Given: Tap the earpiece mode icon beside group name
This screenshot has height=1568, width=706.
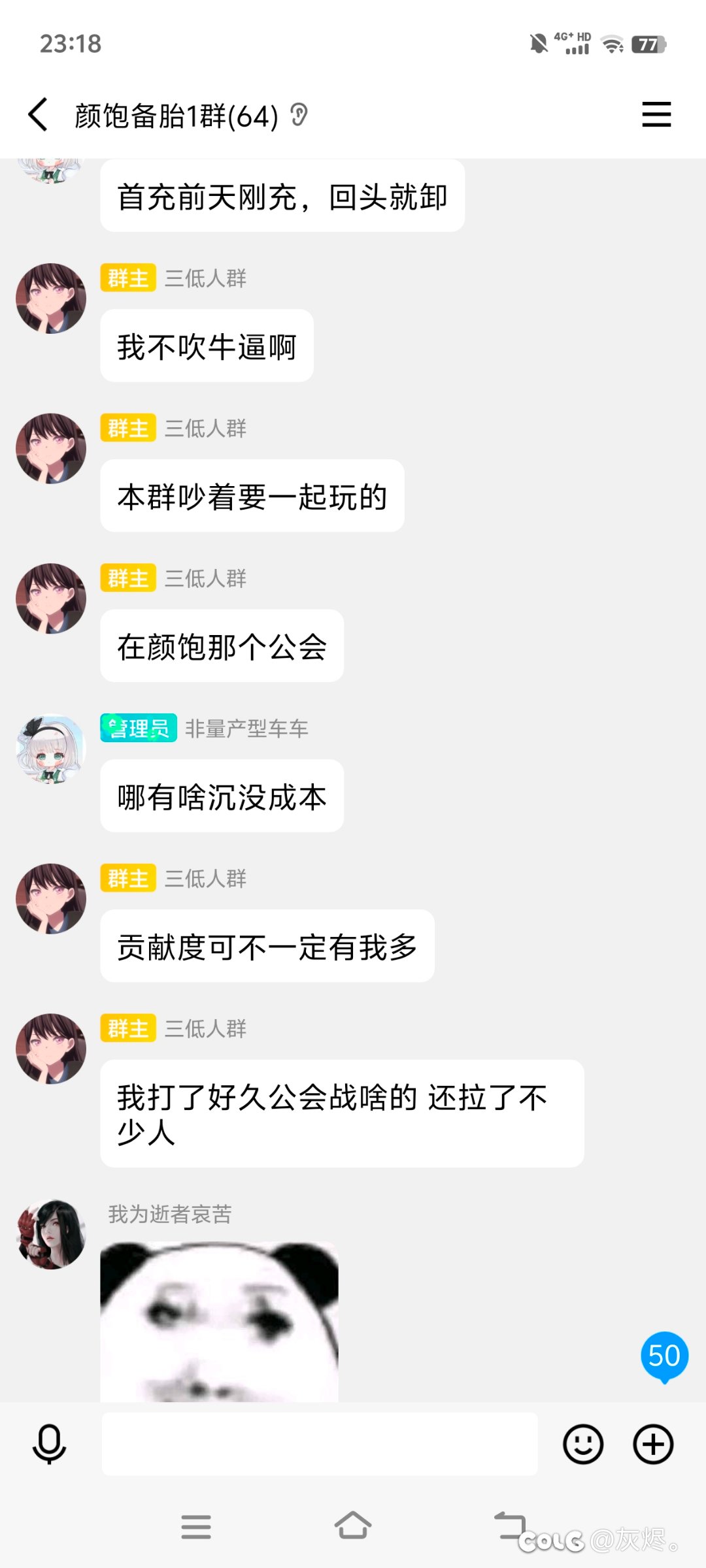Looking at the screenshot, I should click(x=299, y=115).
